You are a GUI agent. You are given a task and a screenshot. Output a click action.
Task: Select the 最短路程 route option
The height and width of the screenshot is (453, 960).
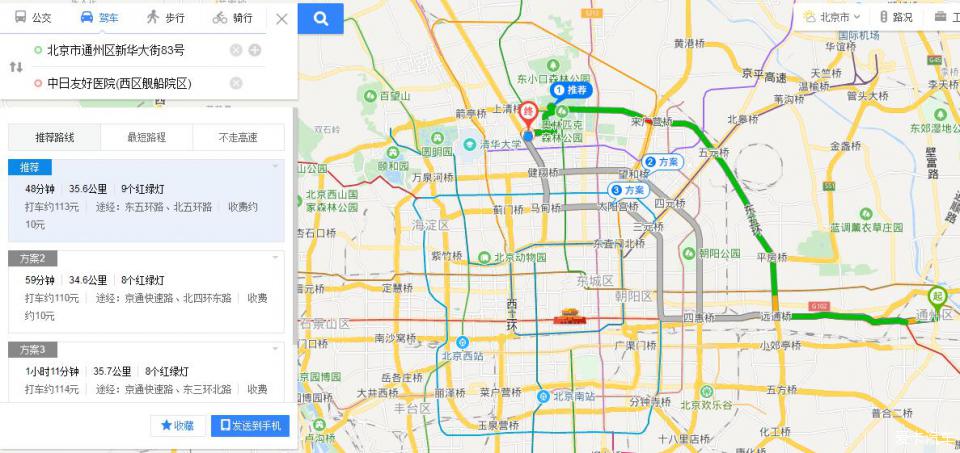pyautogui.click(x=146, y=137)
